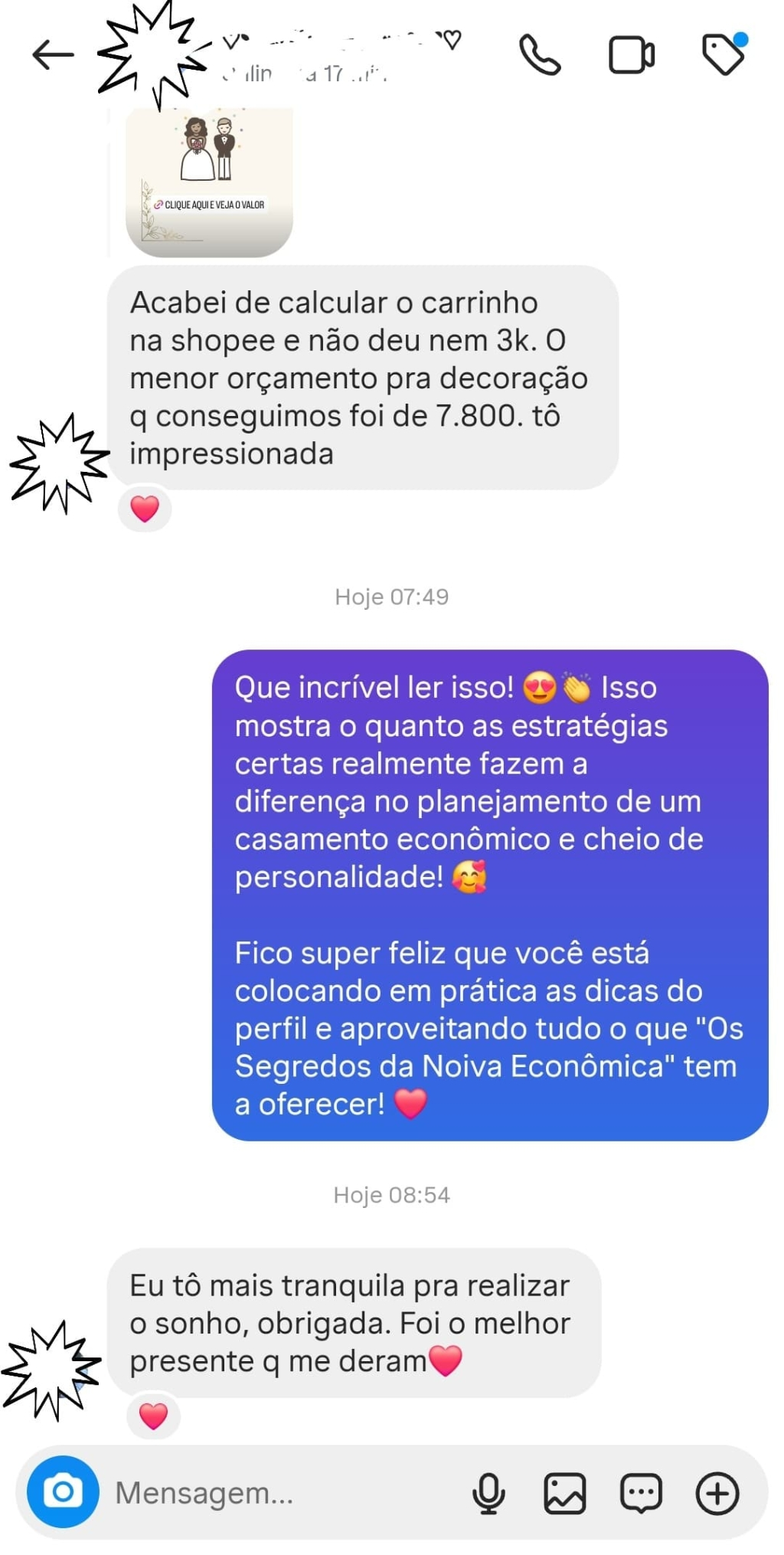Record a voice message with the microphone

tap(488, 1493)
